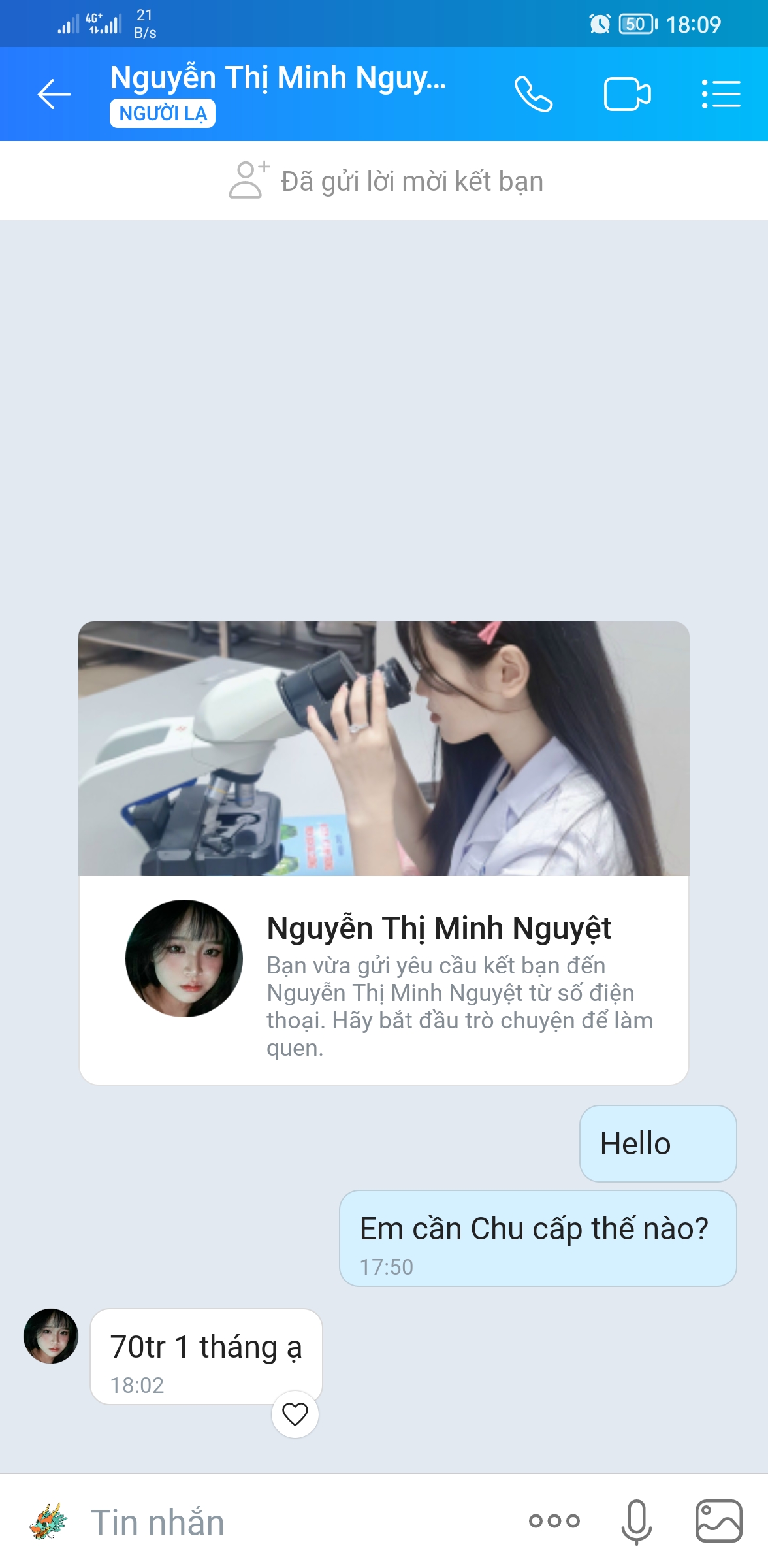768x1568 pixels.
Task: Like the "70tr 1 tháng ạ" message
Action: pos(295,1414)
